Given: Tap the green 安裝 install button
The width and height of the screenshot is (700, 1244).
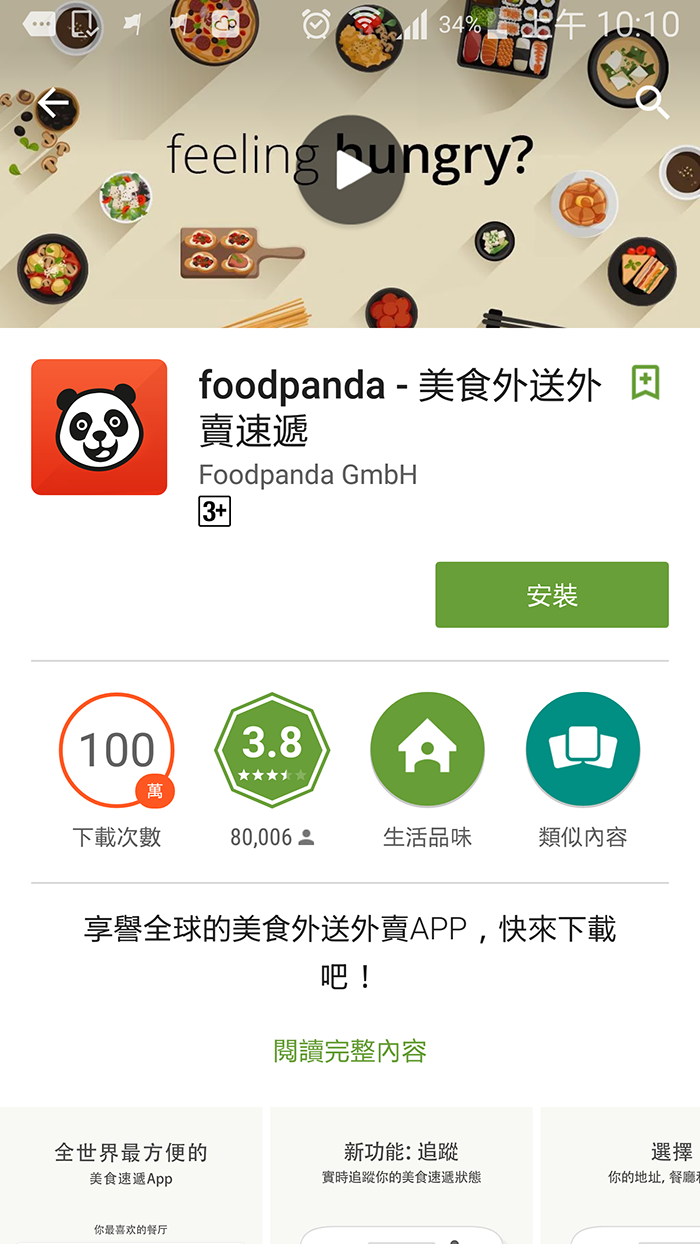Looking at the screenshot, I should [551, 595].
